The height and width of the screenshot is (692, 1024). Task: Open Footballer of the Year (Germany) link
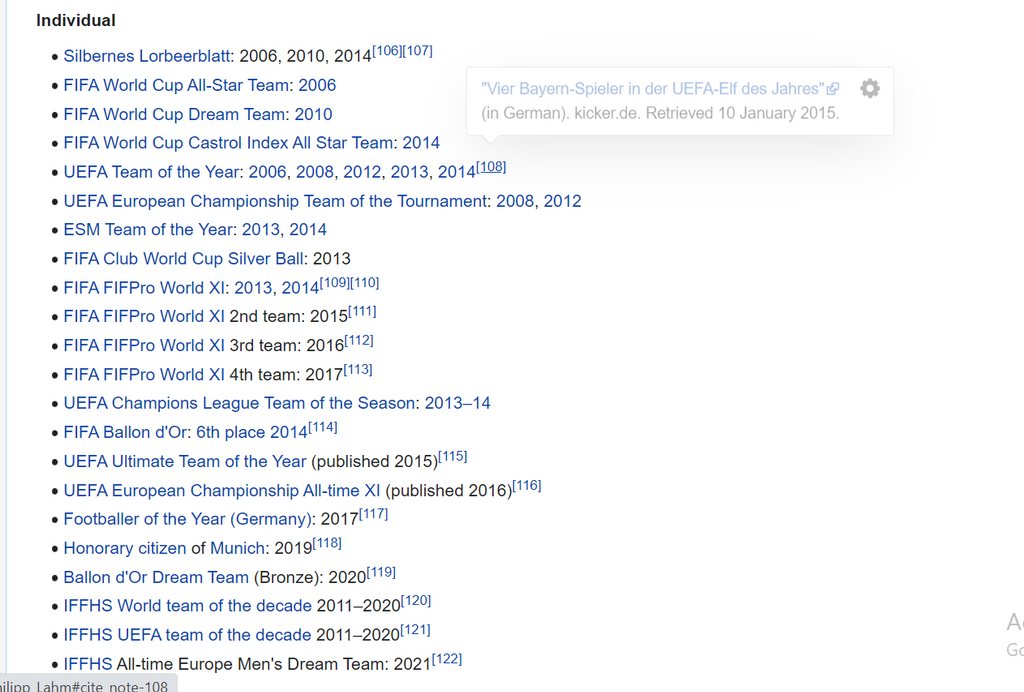[187, 519]
